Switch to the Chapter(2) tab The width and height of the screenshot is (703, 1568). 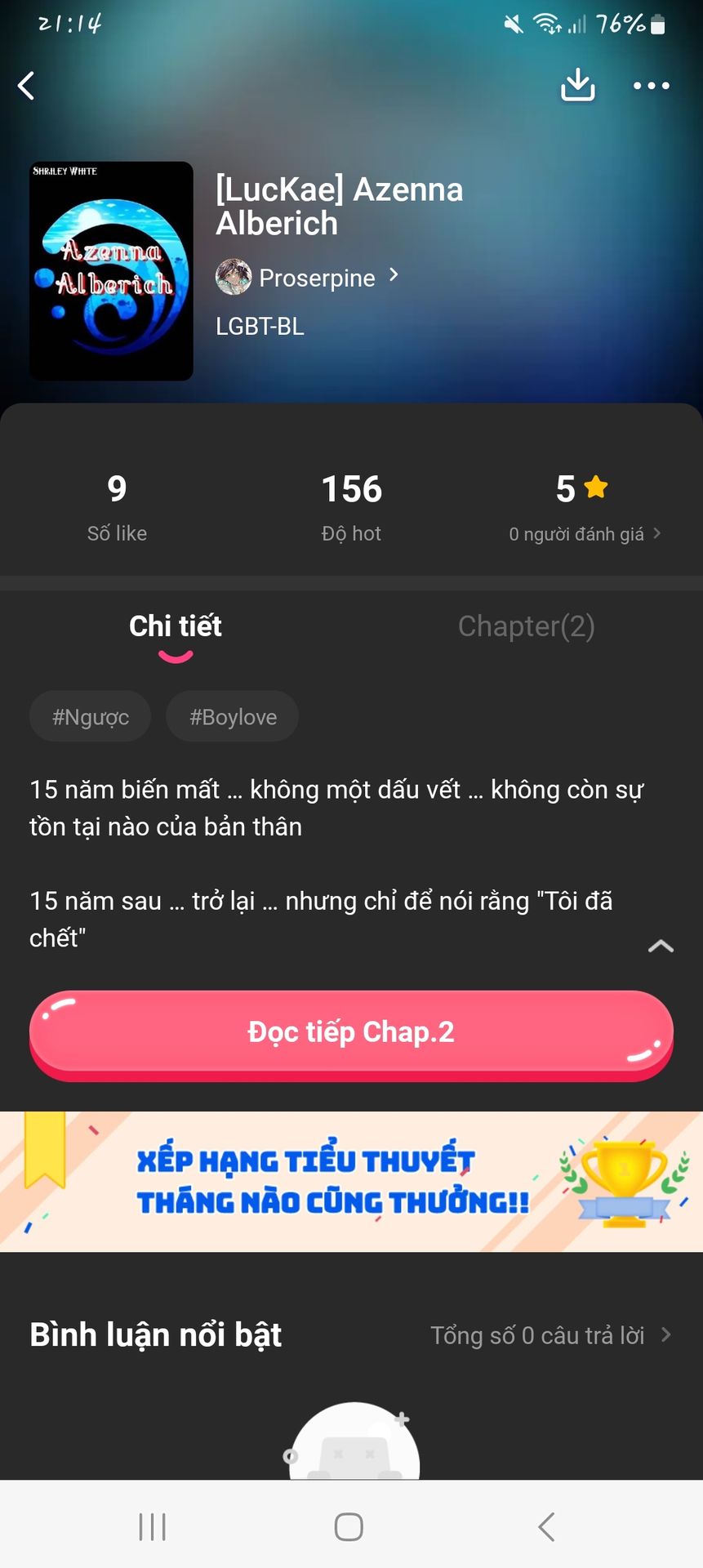coord(526,626)
